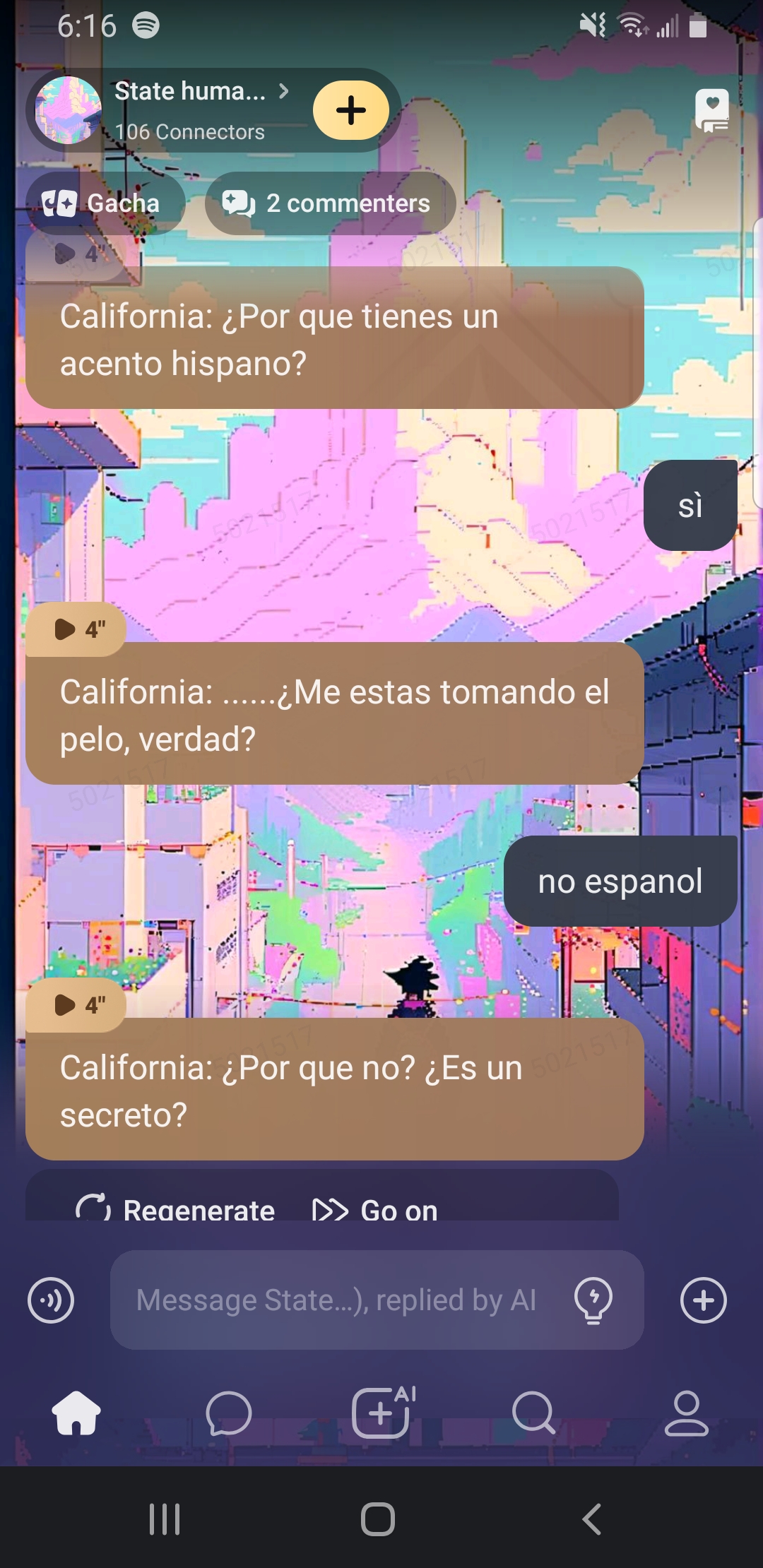Open recent apps from the navigation bar
The image size is (763, 1568).
165,1519
